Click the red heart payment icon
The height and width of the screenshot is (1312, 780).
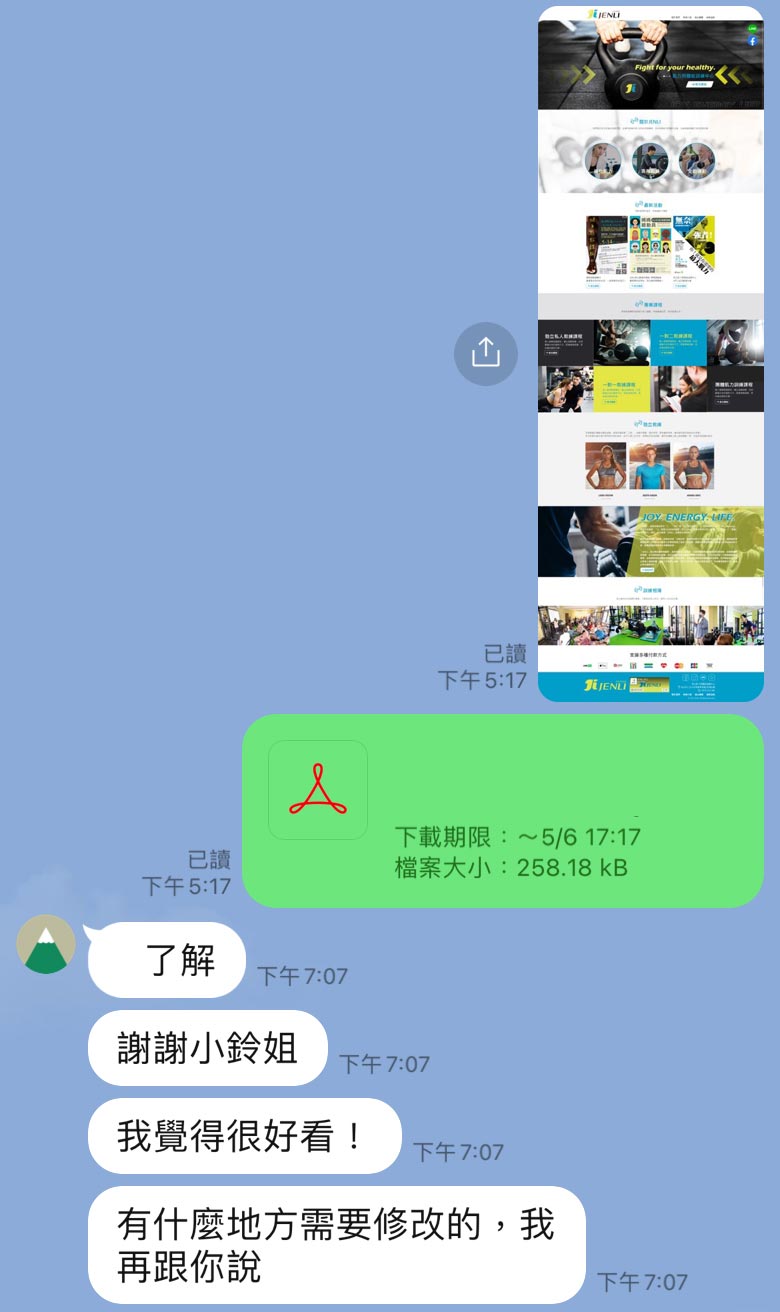tap(662, 666)
